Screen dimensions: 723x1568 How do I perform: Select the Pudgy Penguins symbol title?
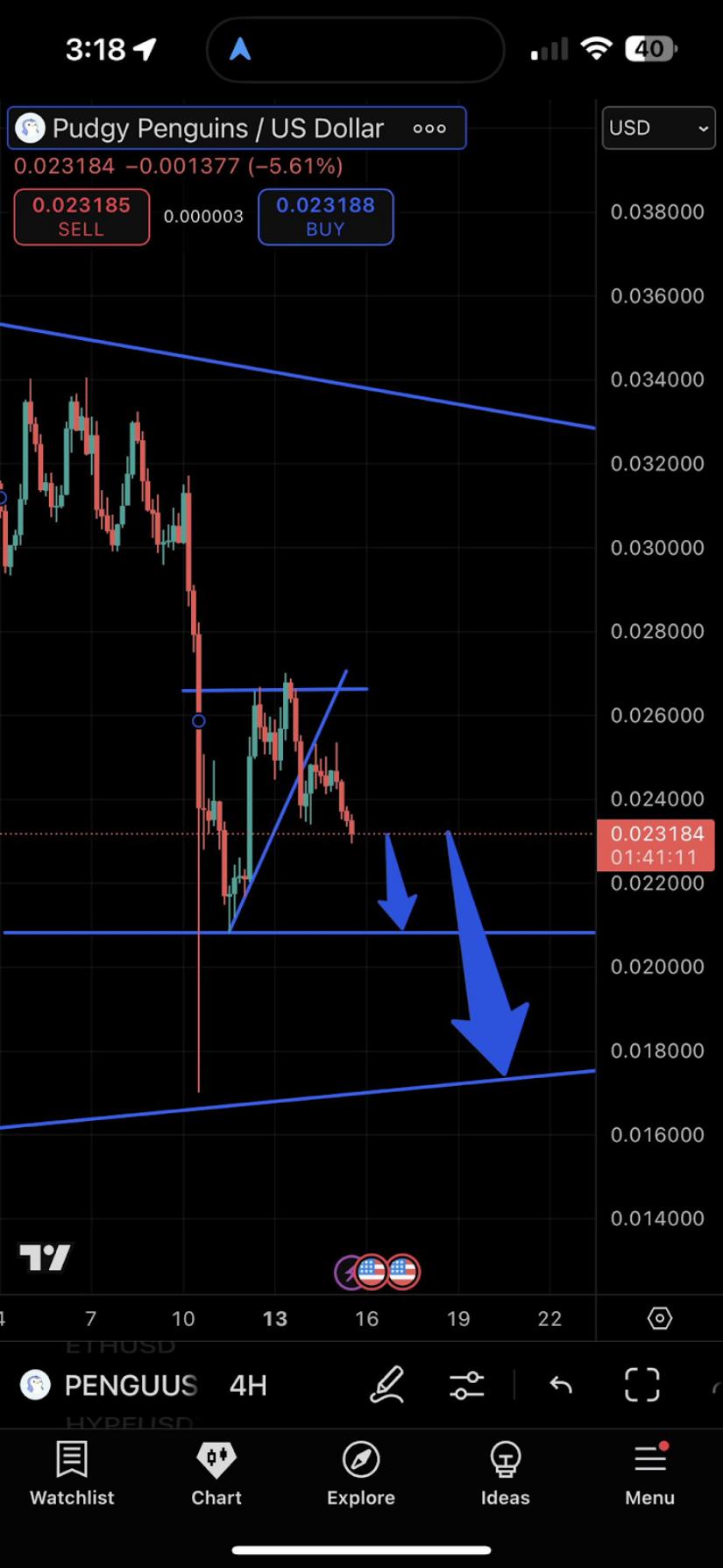click(x=217, y=128)
